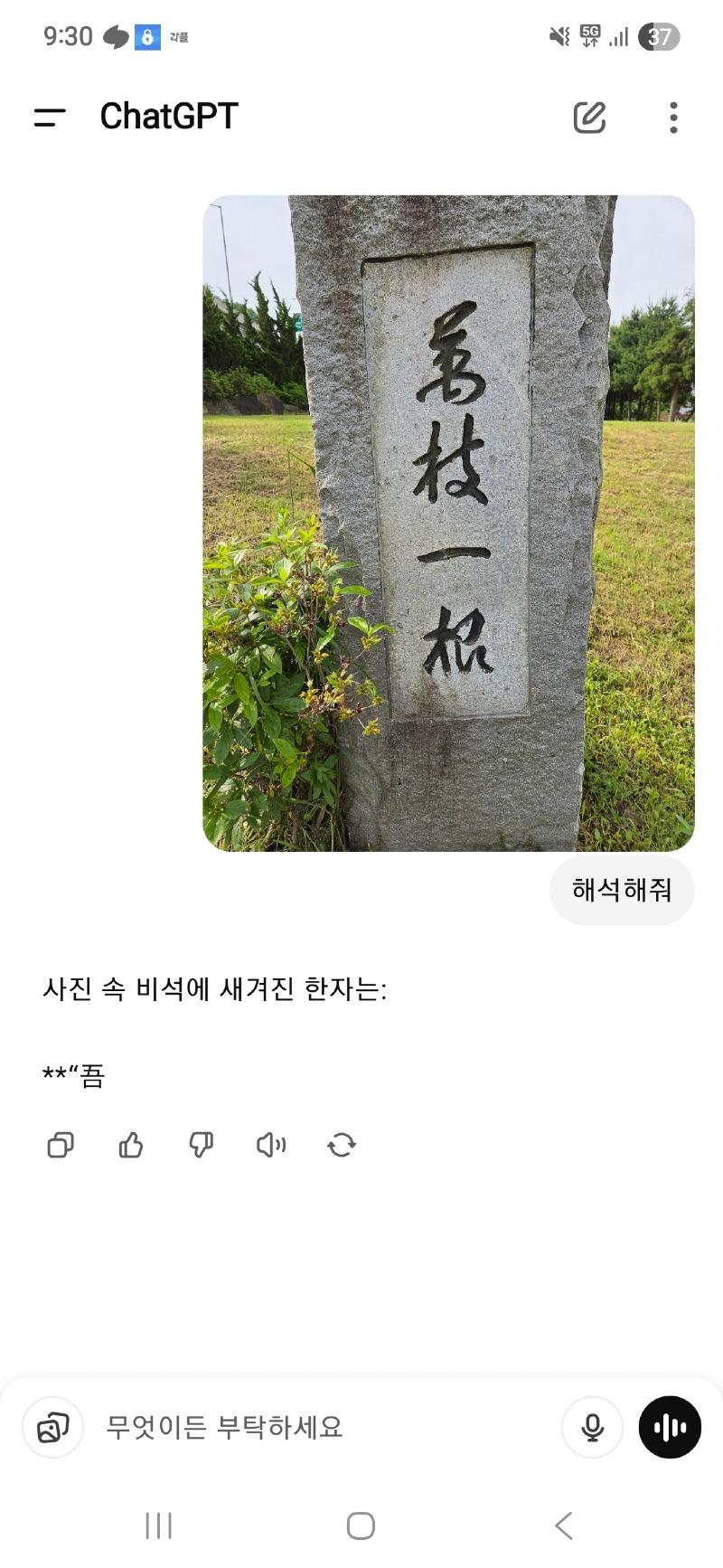
Task: Start a new chat
Action: (589, 118)
